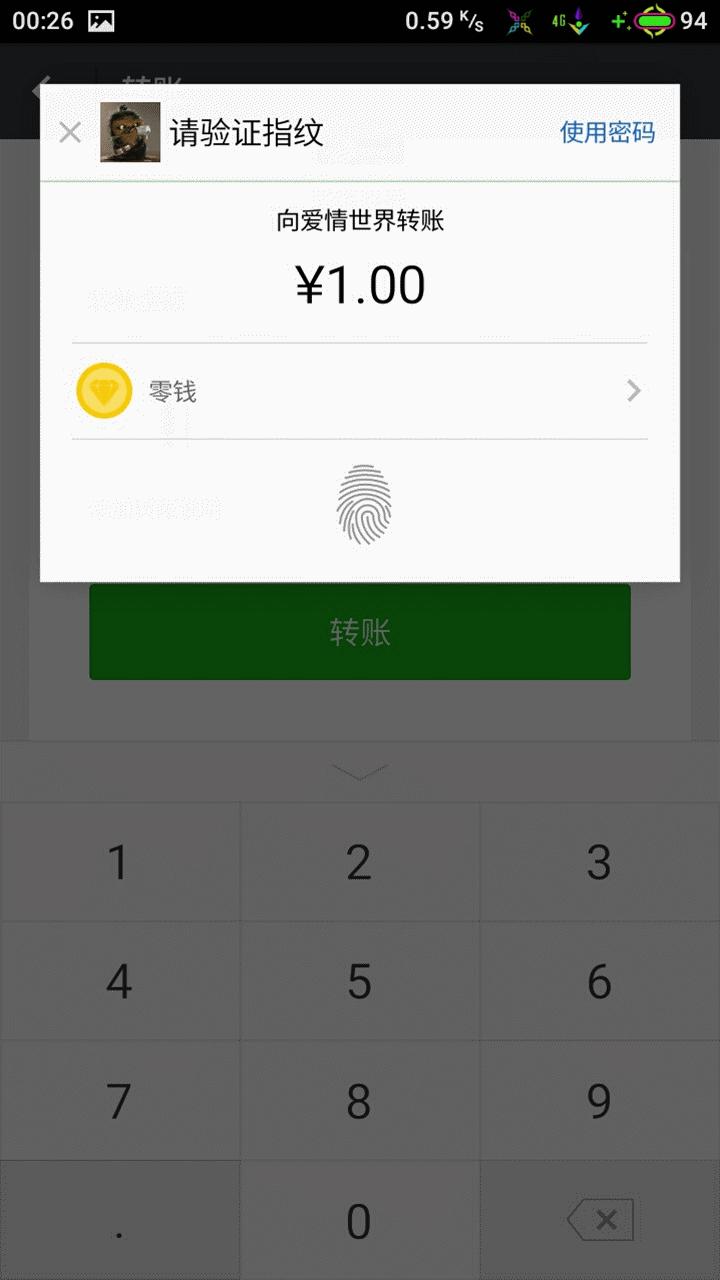Switch to password entry via 使用密码
Screen dimensions: 720x1280
[x=606, y=131]
